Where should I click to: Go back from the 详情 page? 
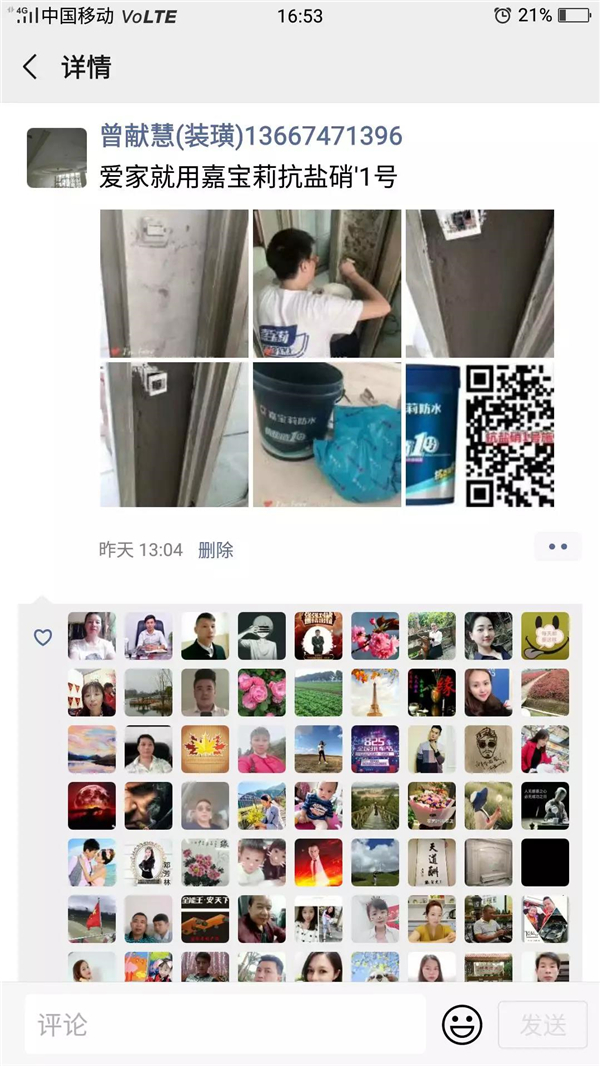click(30, 67)
